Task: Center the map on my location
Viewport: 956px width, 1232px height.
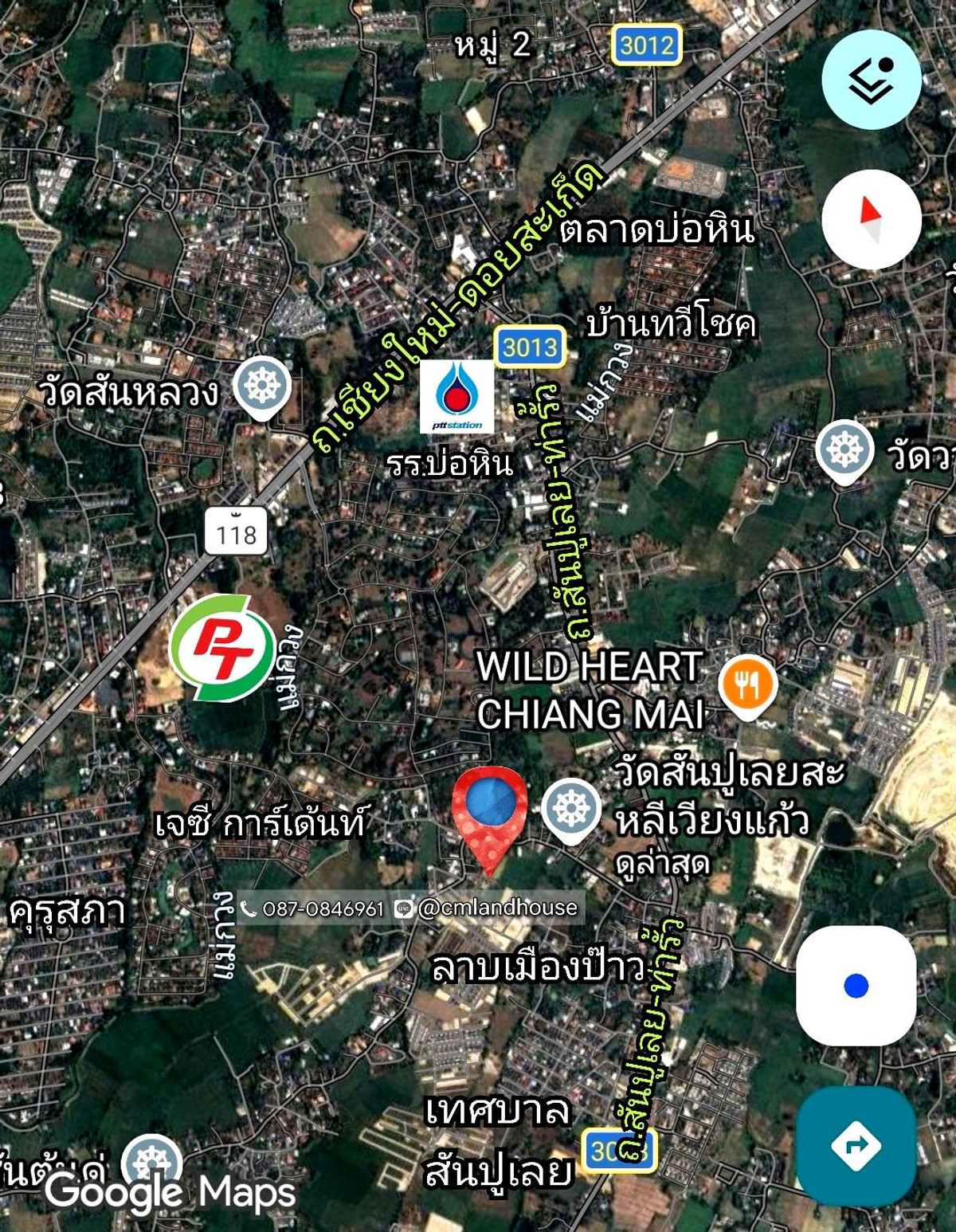Action: [x=856, y=986]
